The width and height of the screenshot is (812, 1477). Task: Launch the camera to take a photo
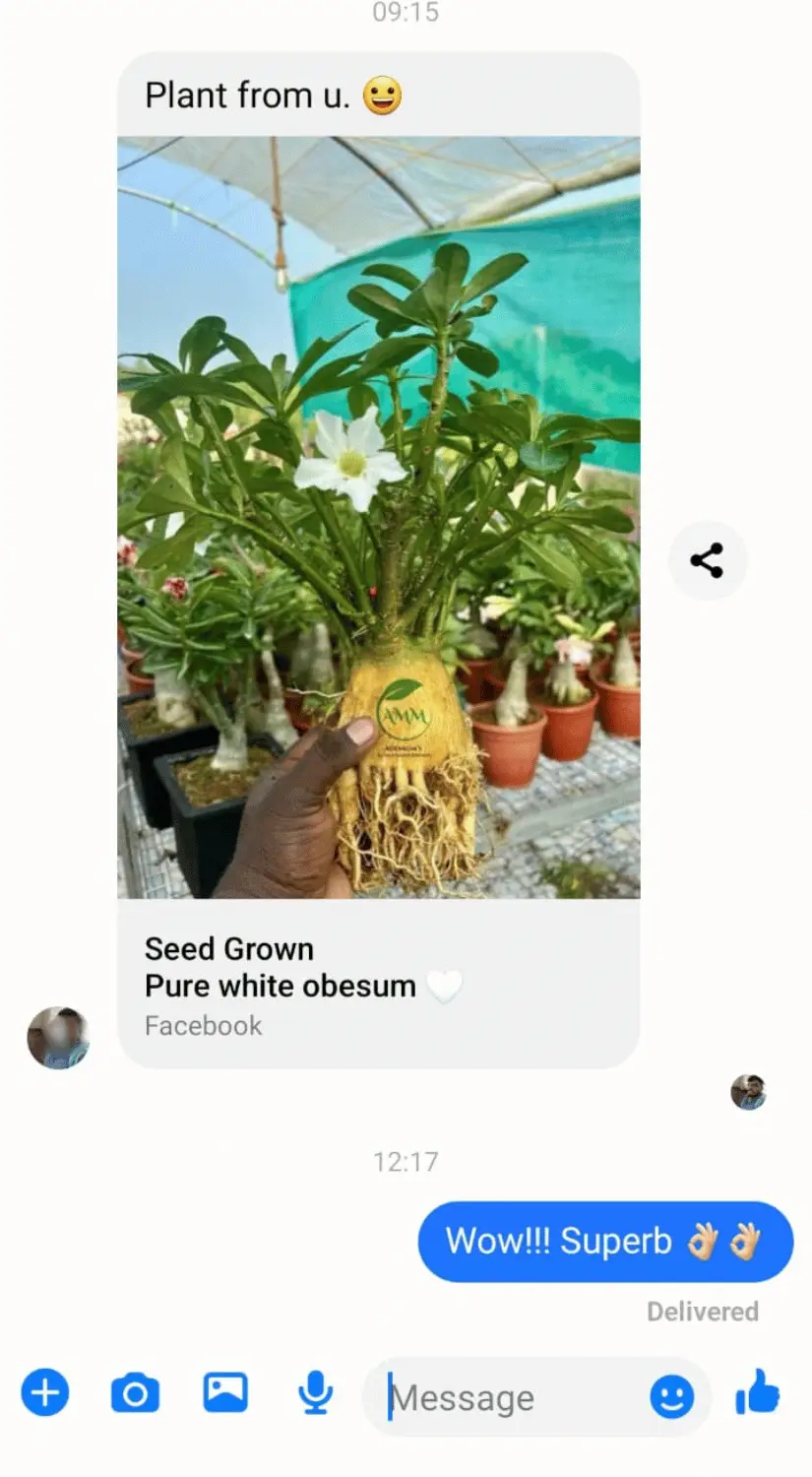coord(135,1394)
